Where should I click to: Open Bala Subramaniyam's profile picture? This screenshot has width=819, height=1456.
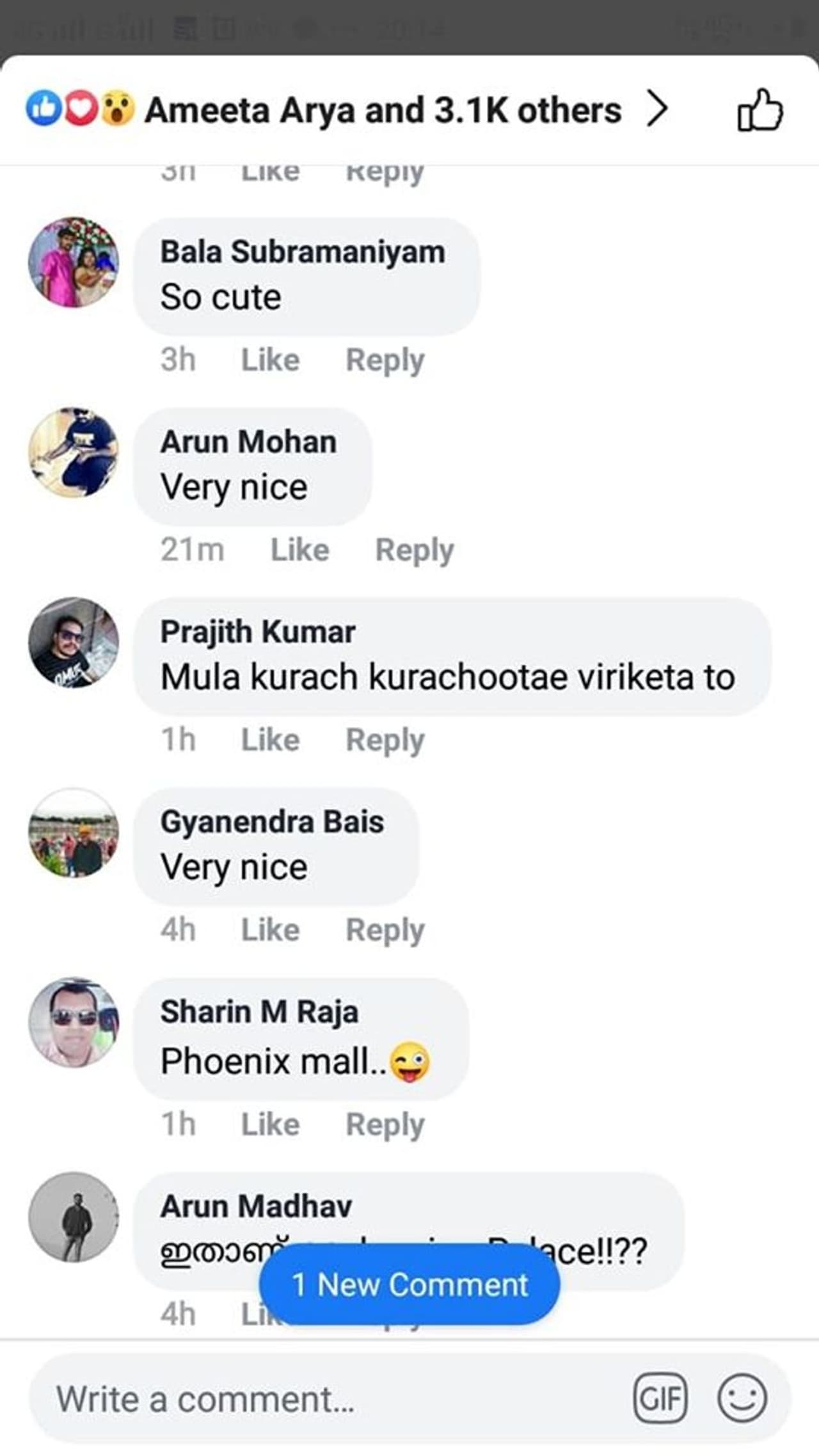pyautogui.click(x=74, y=262)
